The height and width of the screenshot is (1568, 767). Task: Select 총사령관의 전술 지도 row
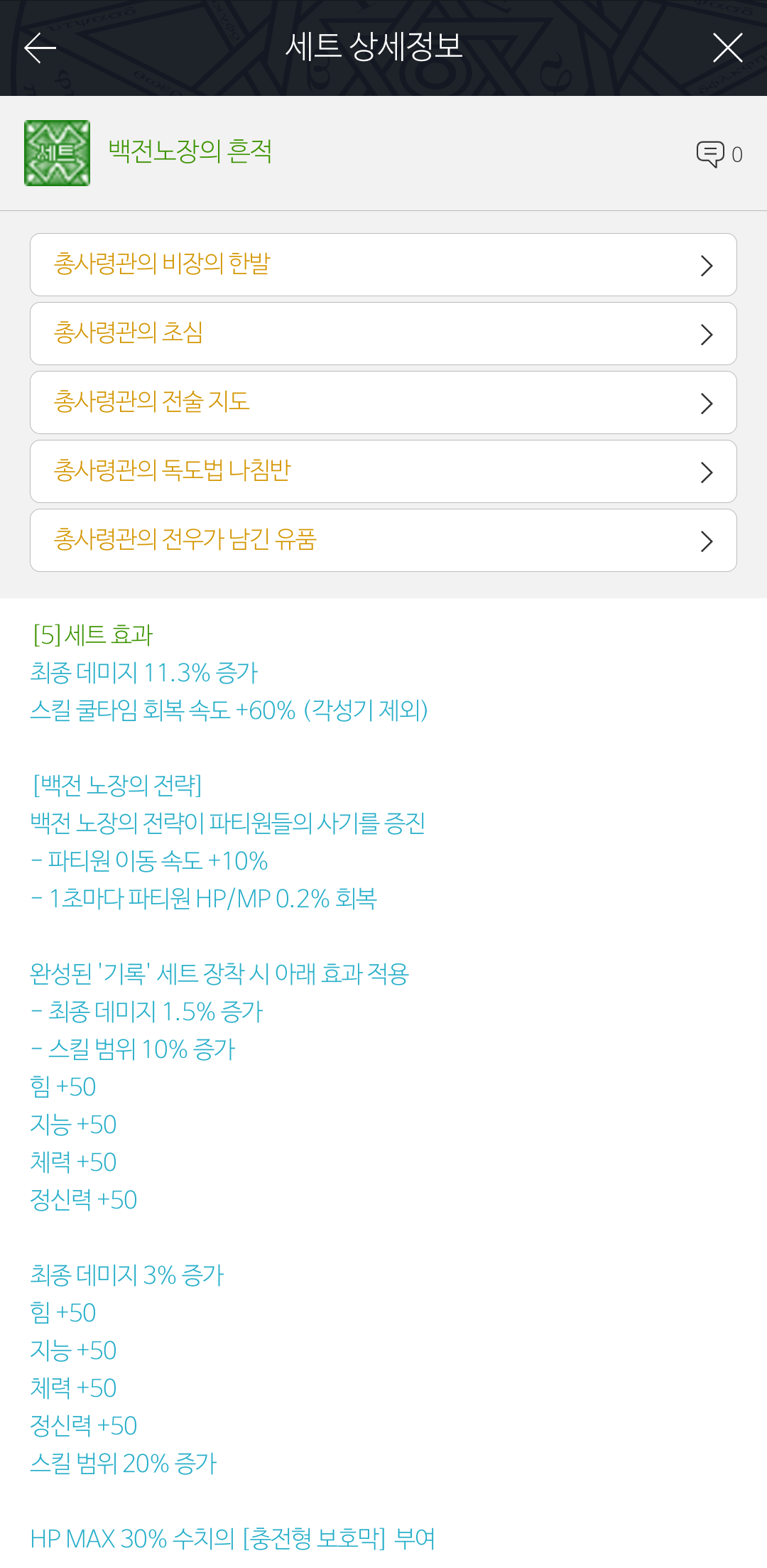[383, 402]
